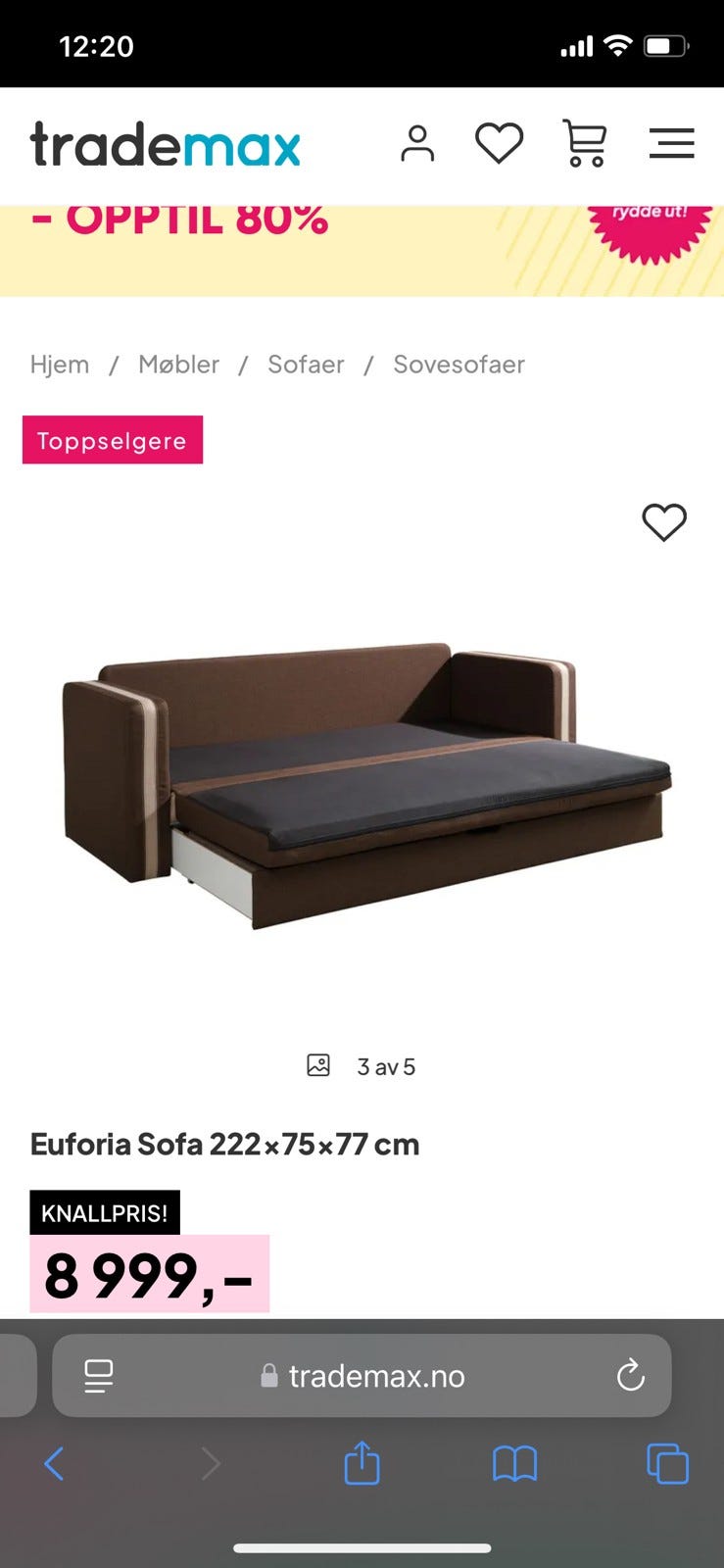Open the hamburger menu
This screenshot has height=1568, width=724.
(x=672, y=144)
